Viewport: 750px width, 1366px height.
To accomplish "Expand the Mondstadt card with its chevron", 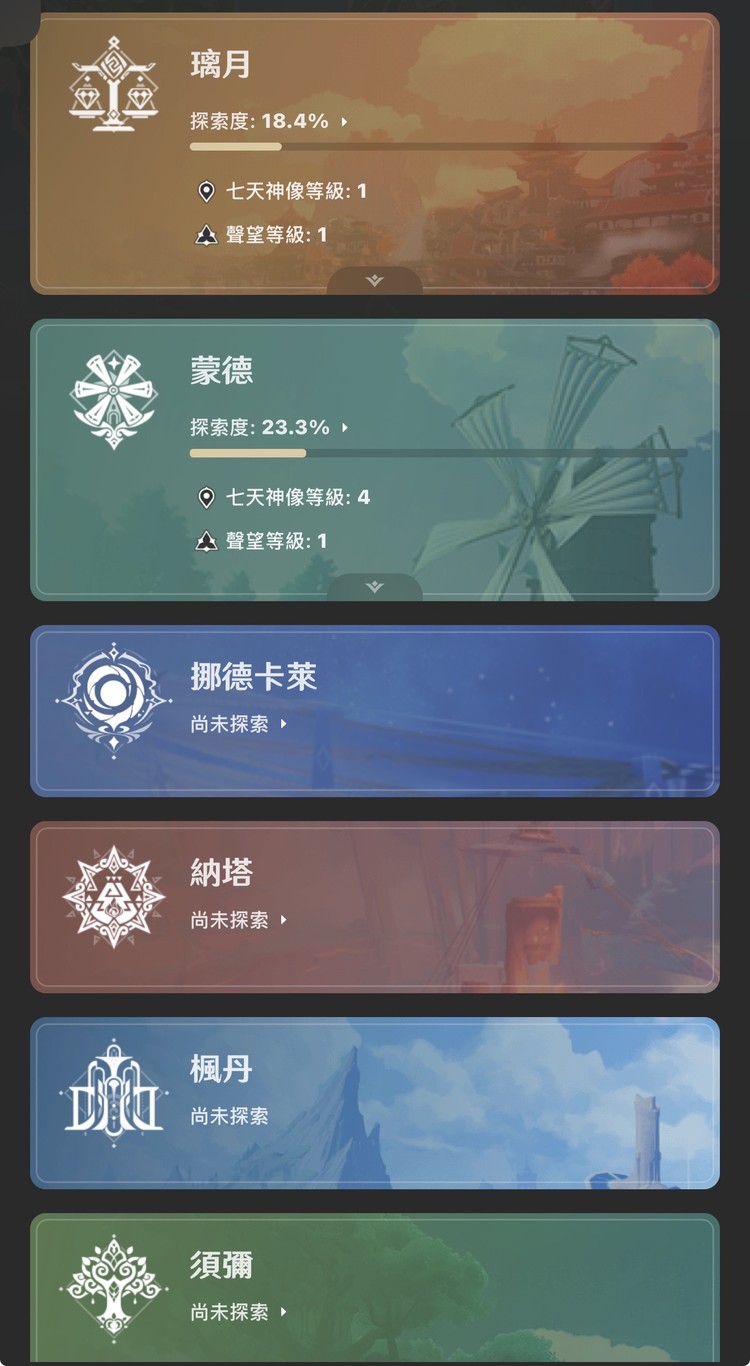I will click(375, 586).
